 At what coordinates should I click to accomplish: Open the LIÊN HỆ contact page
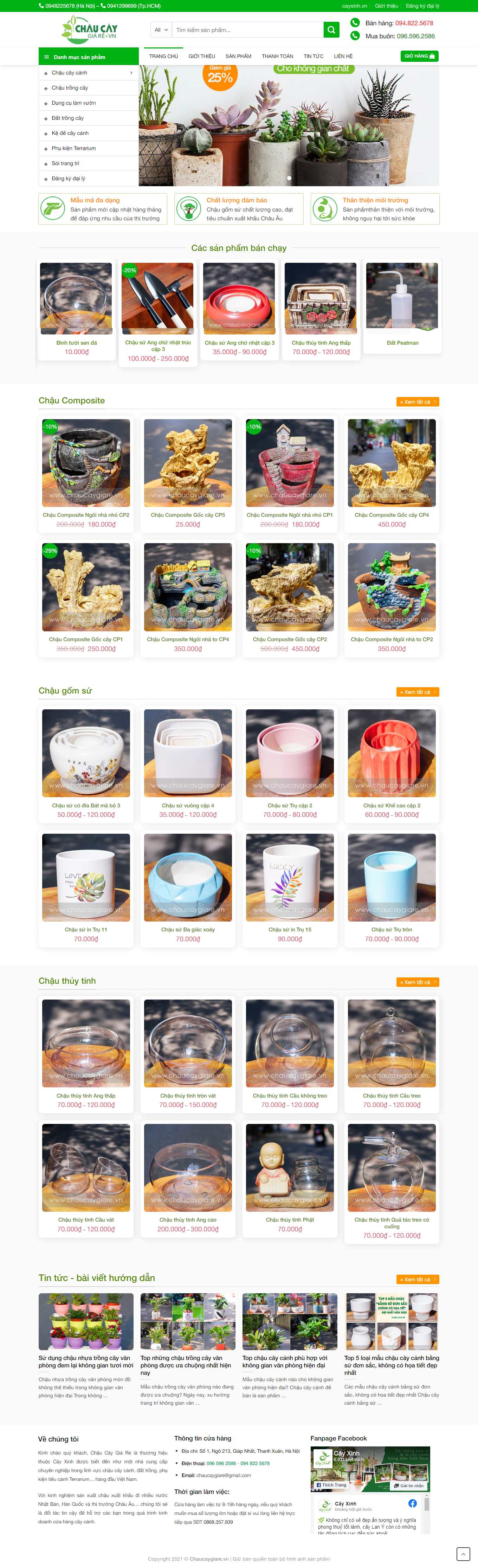point(343,56)
